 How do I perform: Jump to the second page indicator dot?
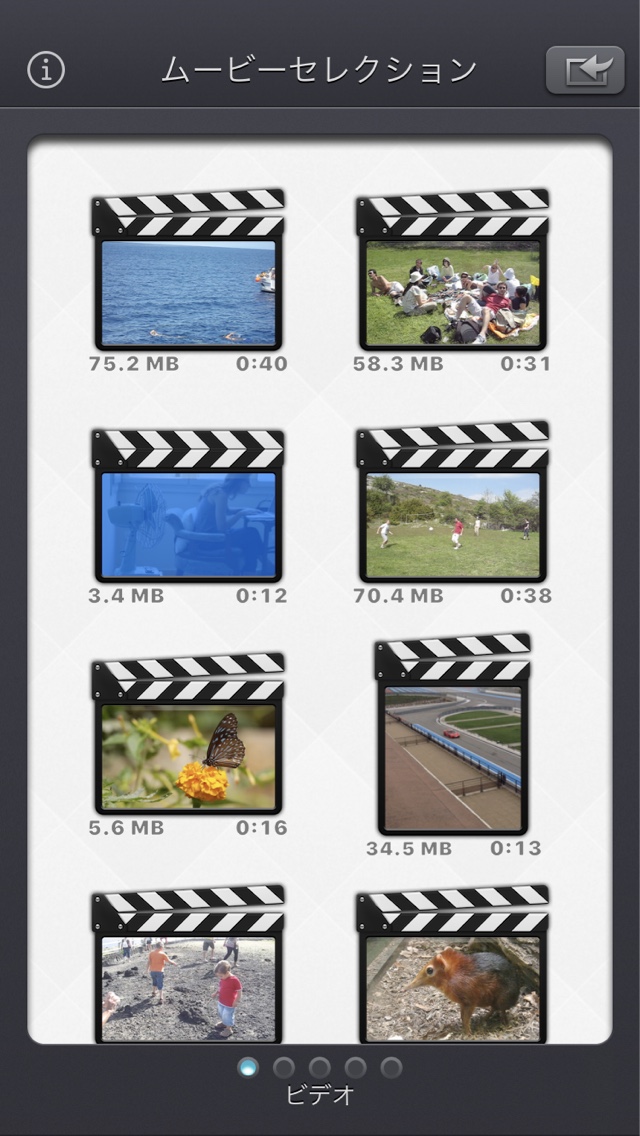pos(284,1067)
